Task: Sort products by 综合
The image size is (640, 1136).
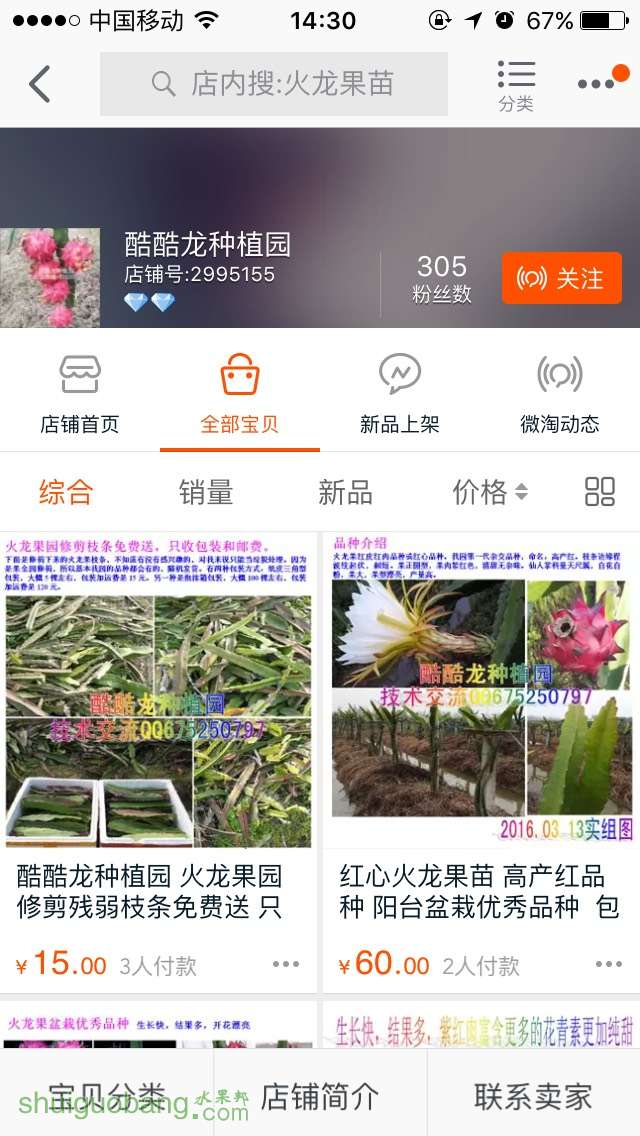Action: 66,492
